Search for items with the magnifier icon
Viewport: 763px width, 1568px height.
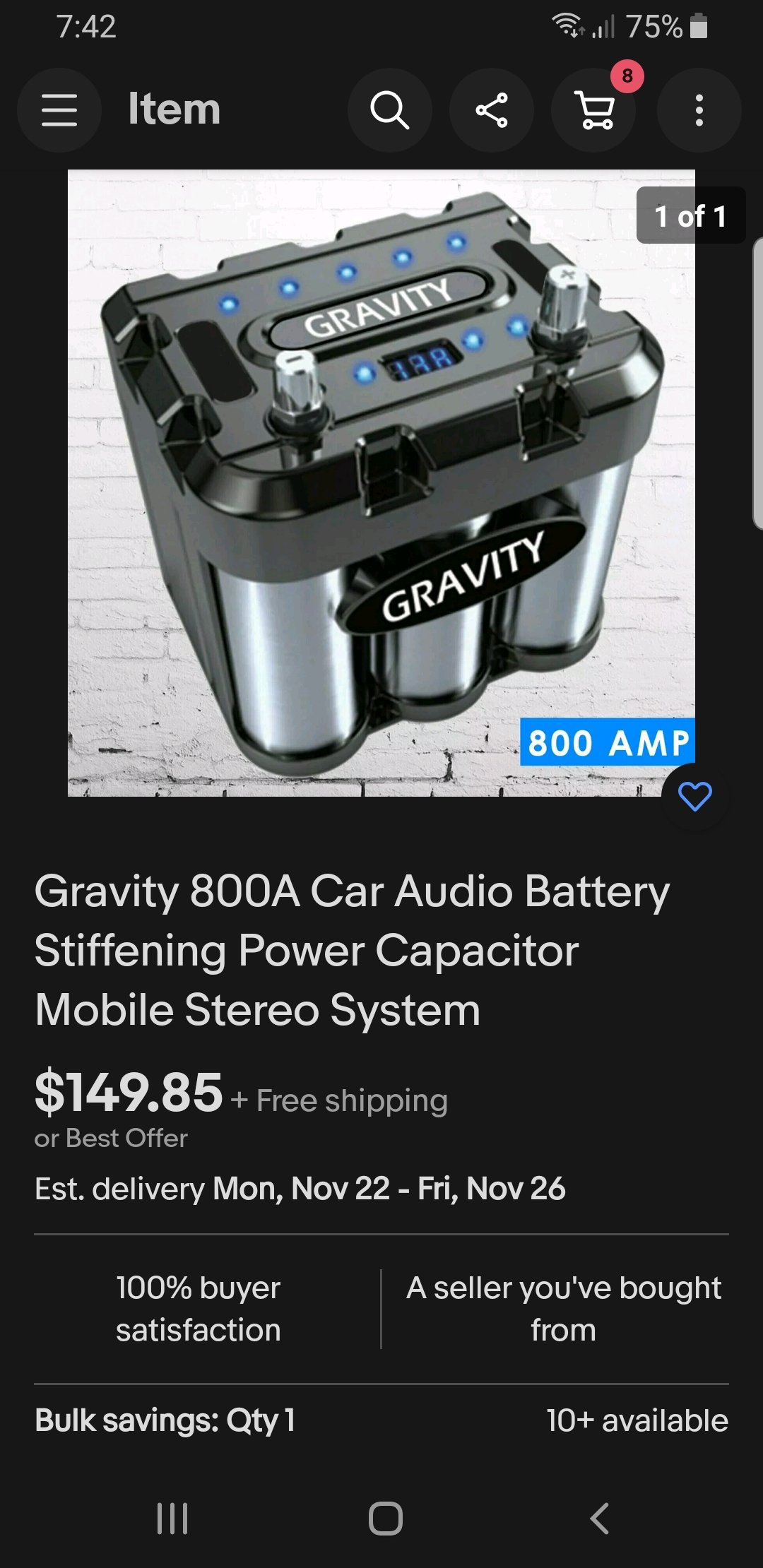(389, 110)
